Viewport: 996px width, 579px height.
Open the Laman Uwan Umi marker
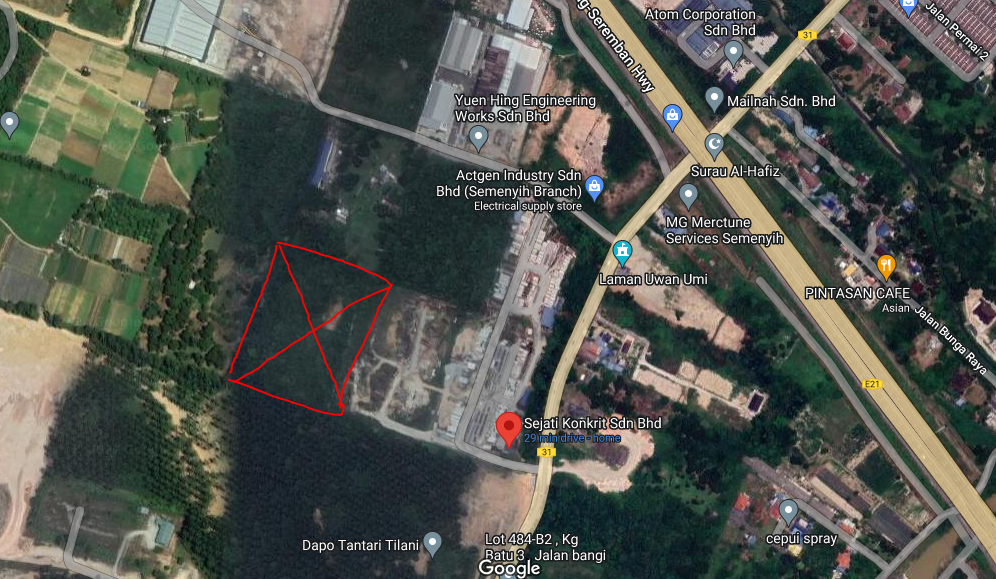pos(623,250)
